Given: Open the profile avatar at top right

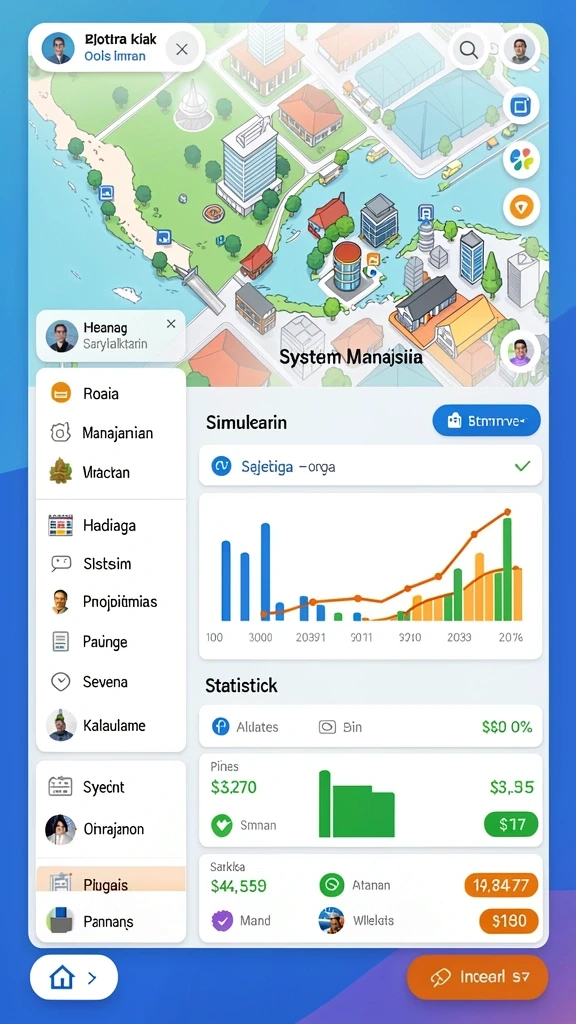Looking at the screenshot, I should point(520,49).
